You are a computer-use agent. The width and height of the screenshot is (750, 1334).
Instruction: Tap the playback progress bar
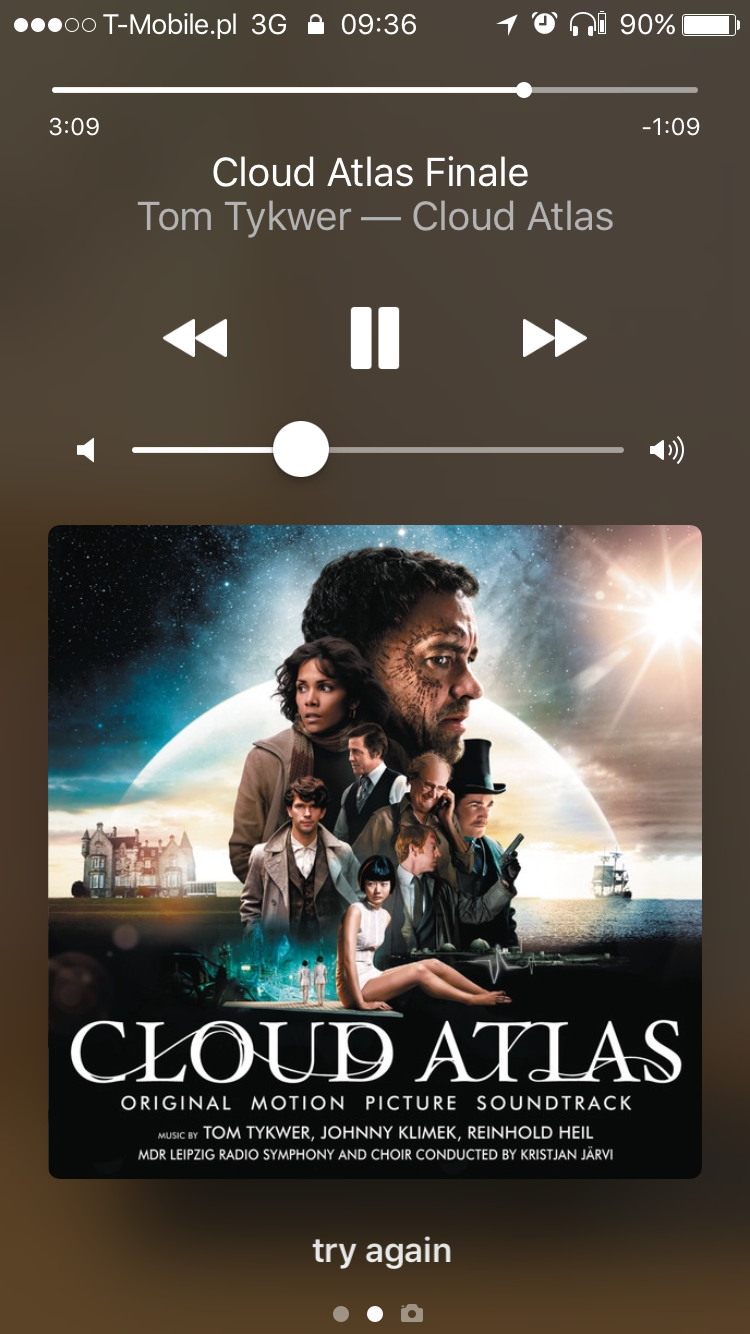375,90
